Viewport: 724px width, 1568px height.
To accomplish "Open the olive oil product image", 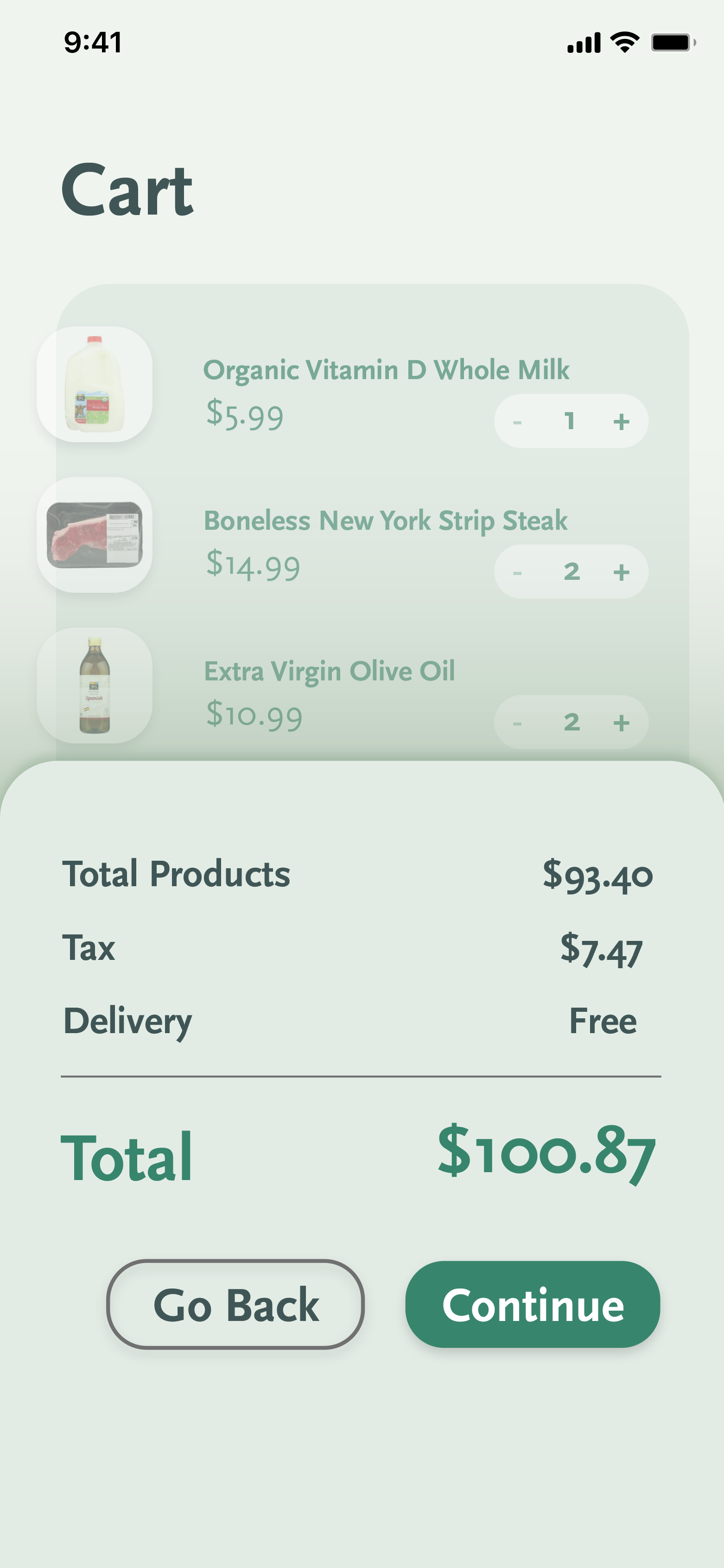I will [95, 686].
